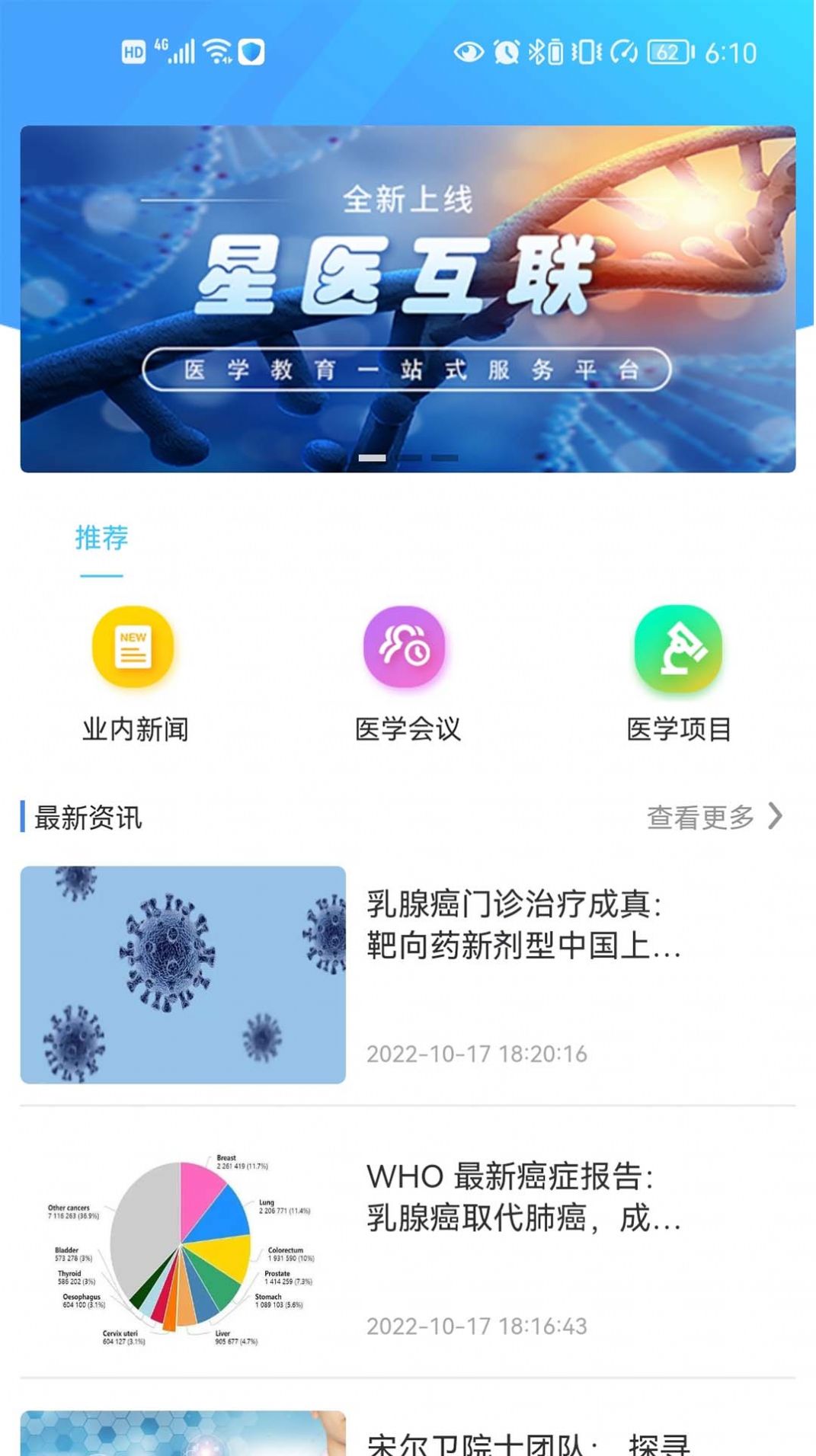Open the 医学项目 microscope project icon

tap(679, 646)
